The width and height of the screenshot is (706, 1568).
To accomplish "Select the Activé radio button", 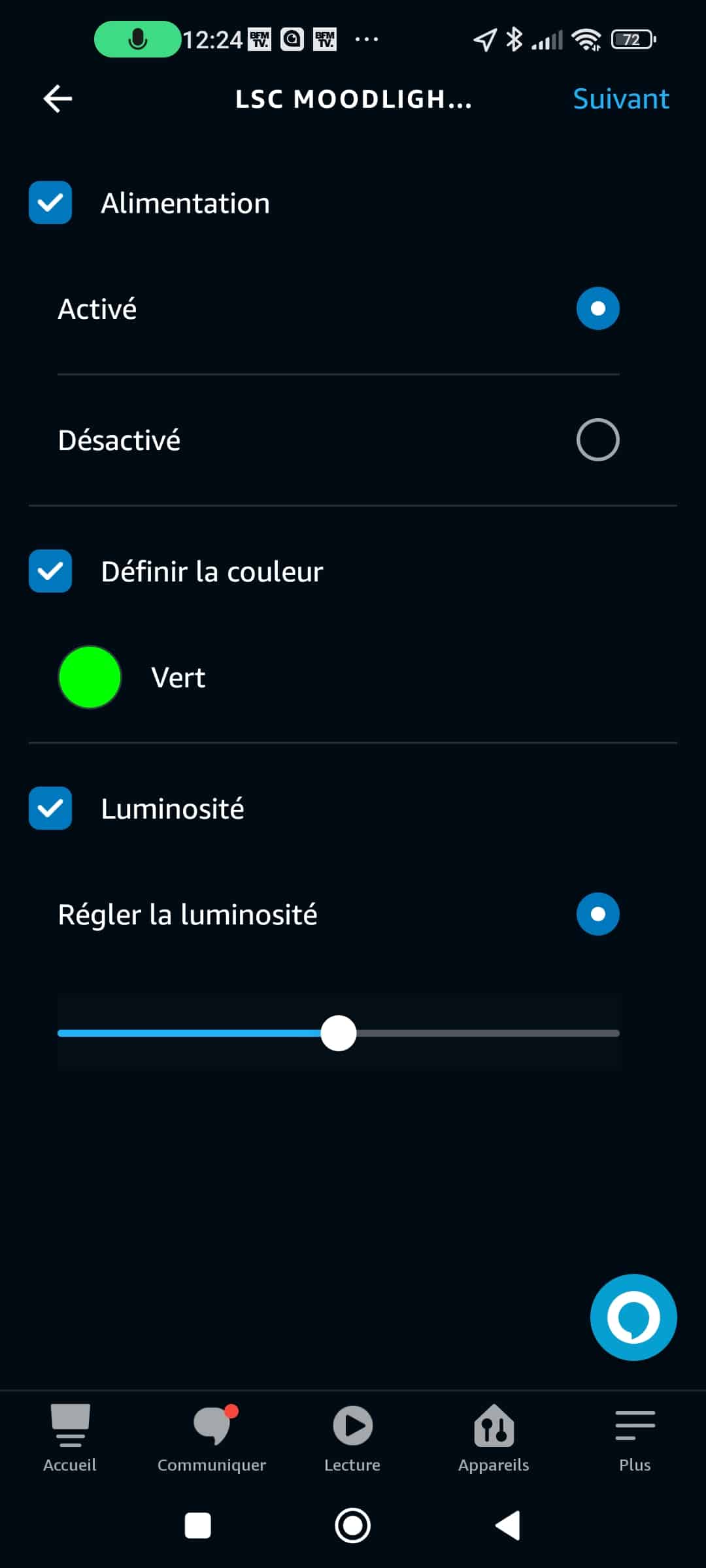I will (597, 308).
